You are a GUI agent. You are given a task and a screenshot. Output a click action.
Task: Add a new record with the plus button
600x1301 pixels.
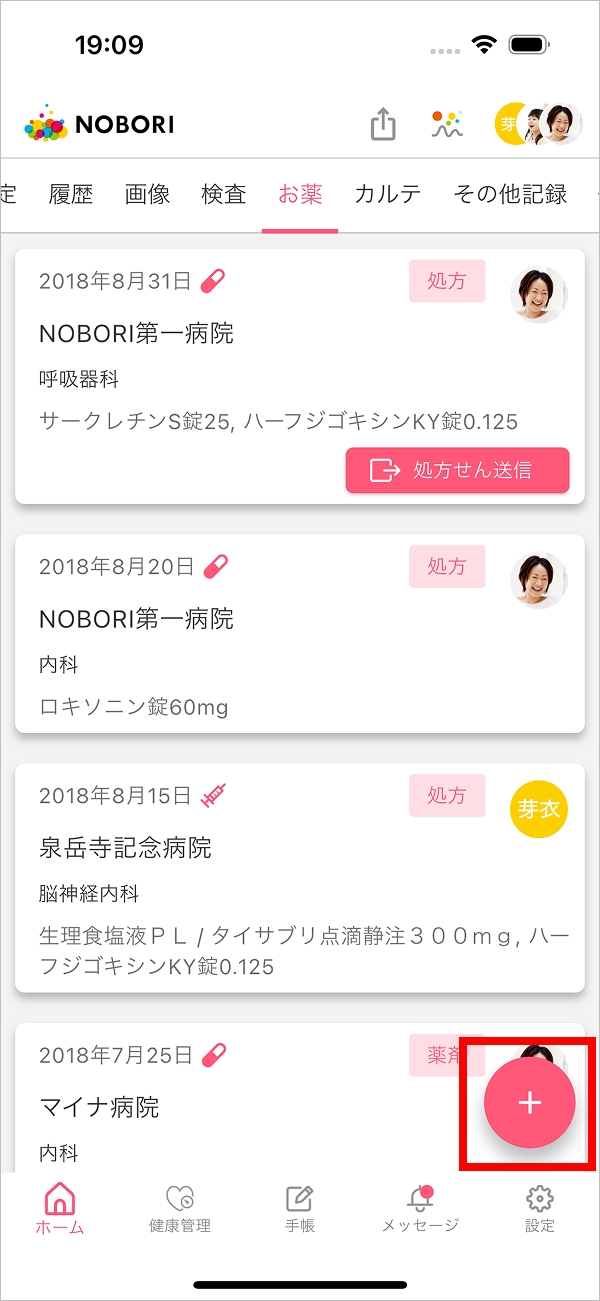pyautogui.click(x=529, y=1102)
